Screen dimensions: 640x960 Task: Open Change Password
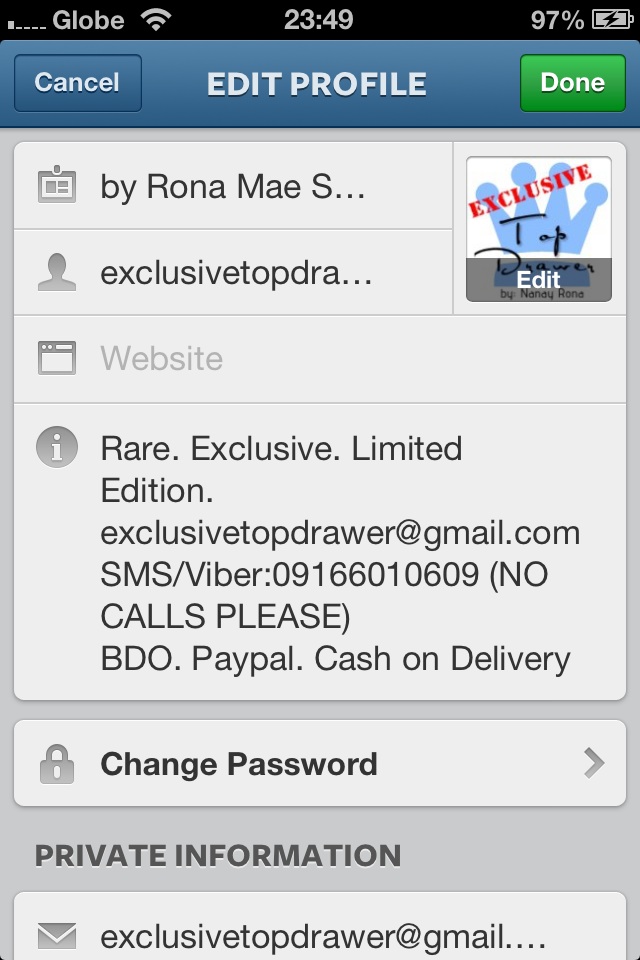tap(320, 765)
